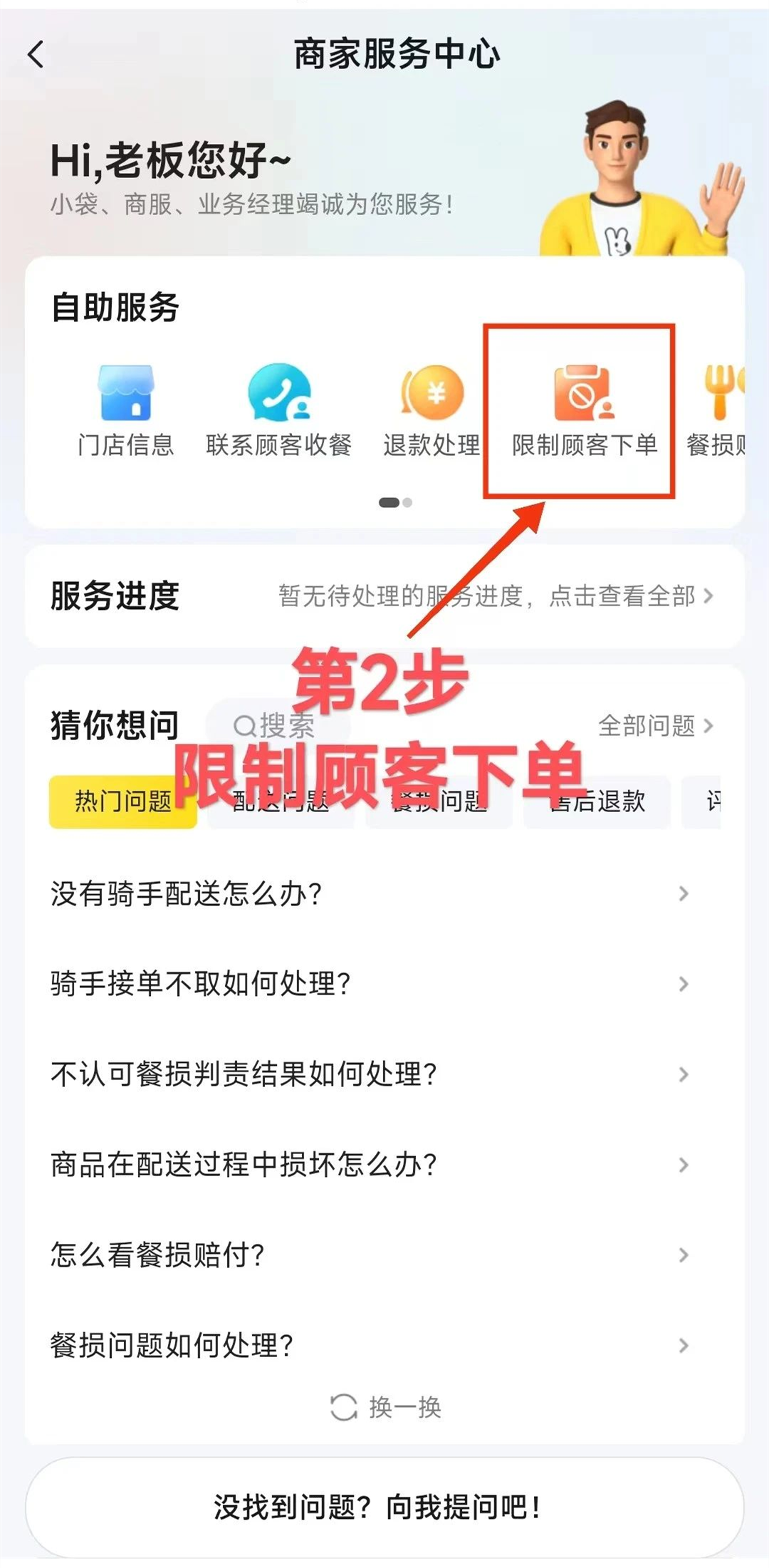Open the 退款处理 refund handling icon

point(431,392)
